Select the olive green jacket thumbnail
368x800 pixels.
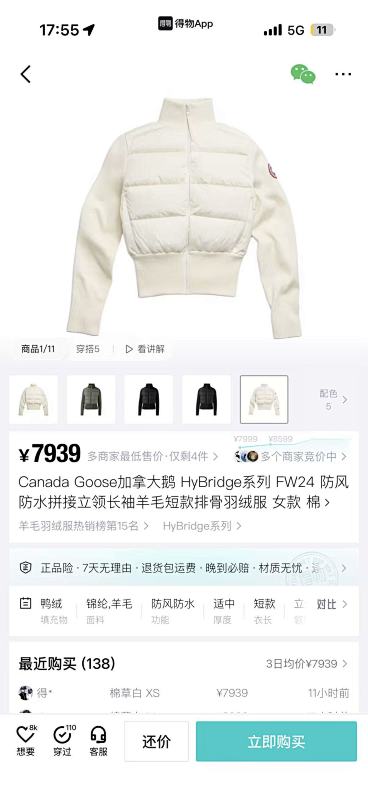pos(91,399)
